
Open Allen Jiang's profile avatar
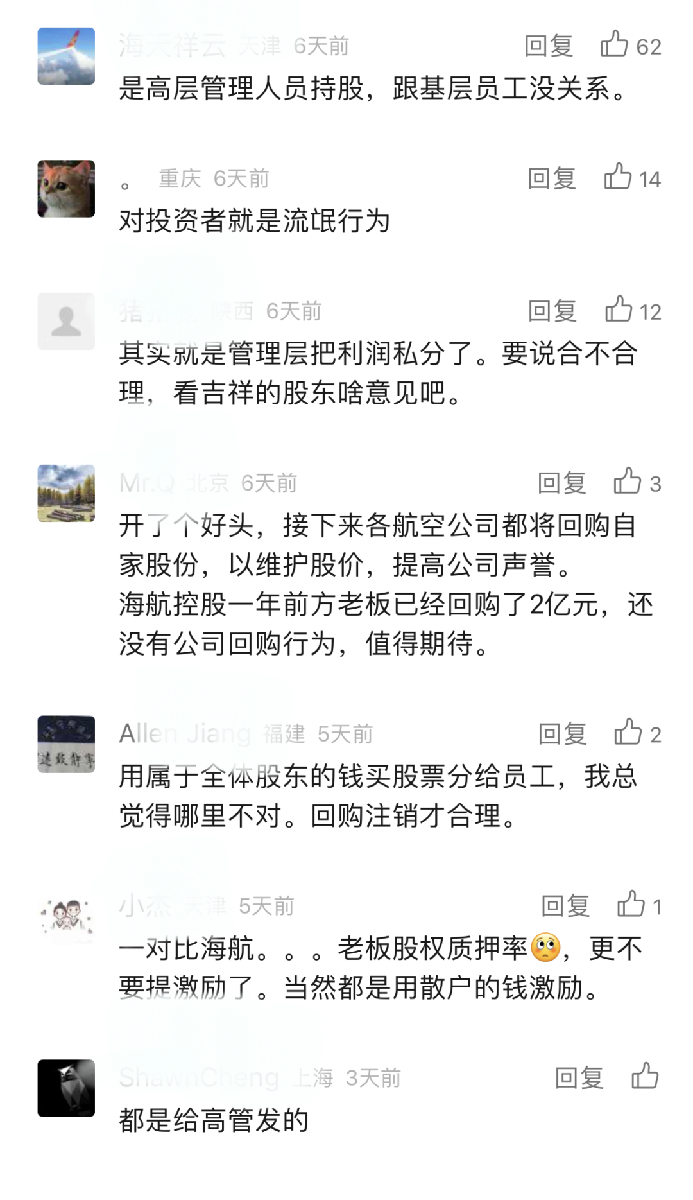tap(66, 744)
